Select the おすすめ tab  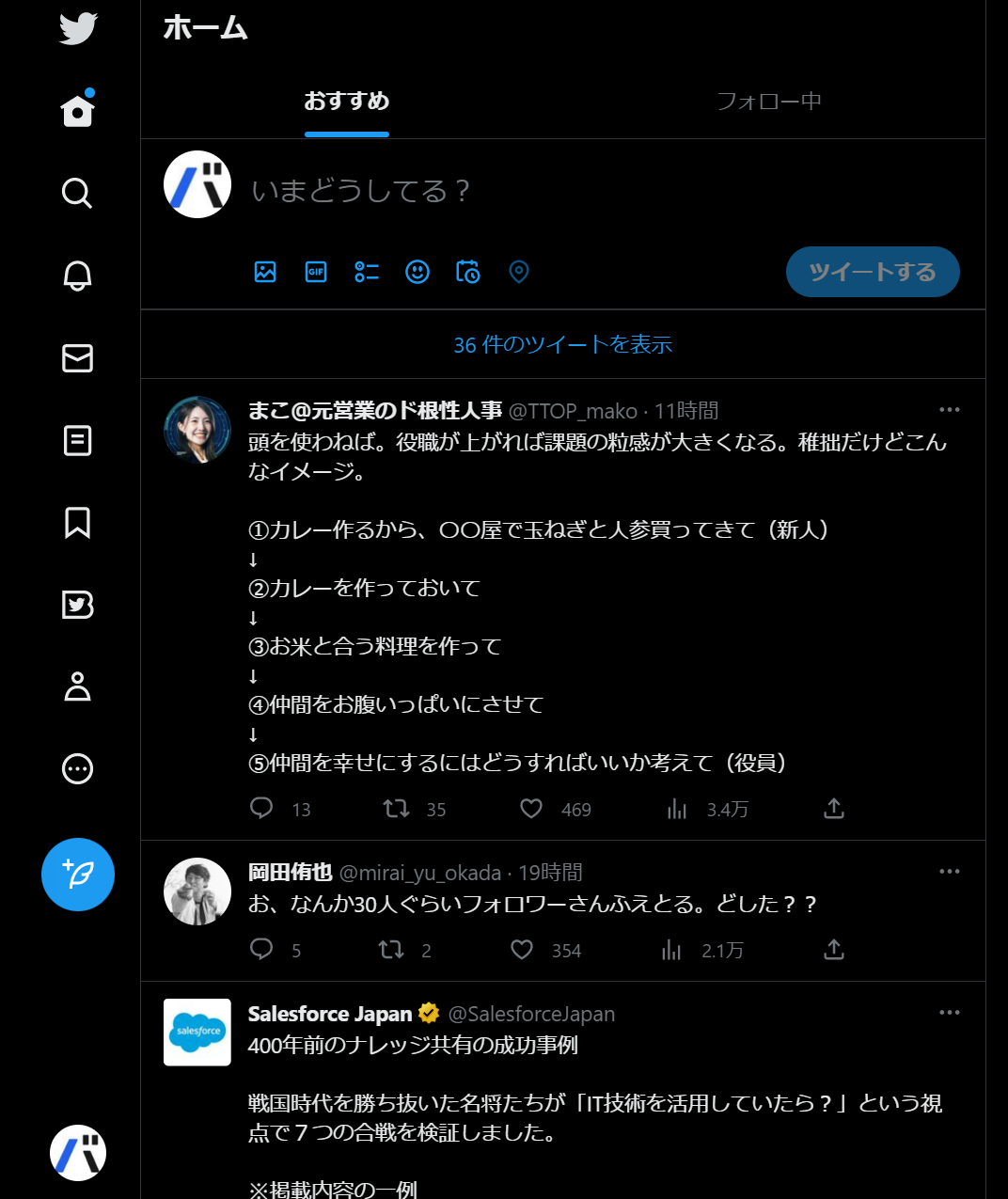pyautogui.click(x=346, y=101)
